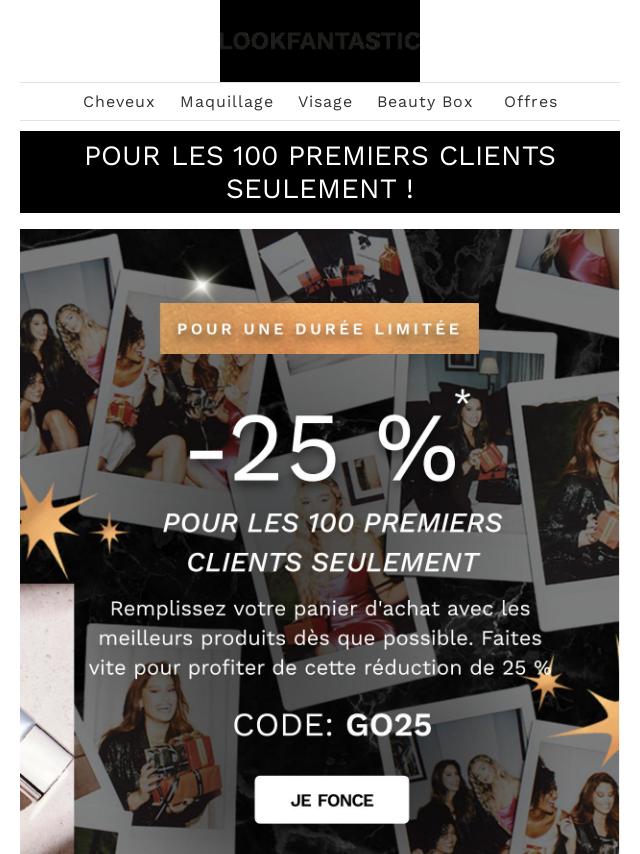The image size is (640, 854).
Task: Tap the JE FONCE button
Action: 332,800
